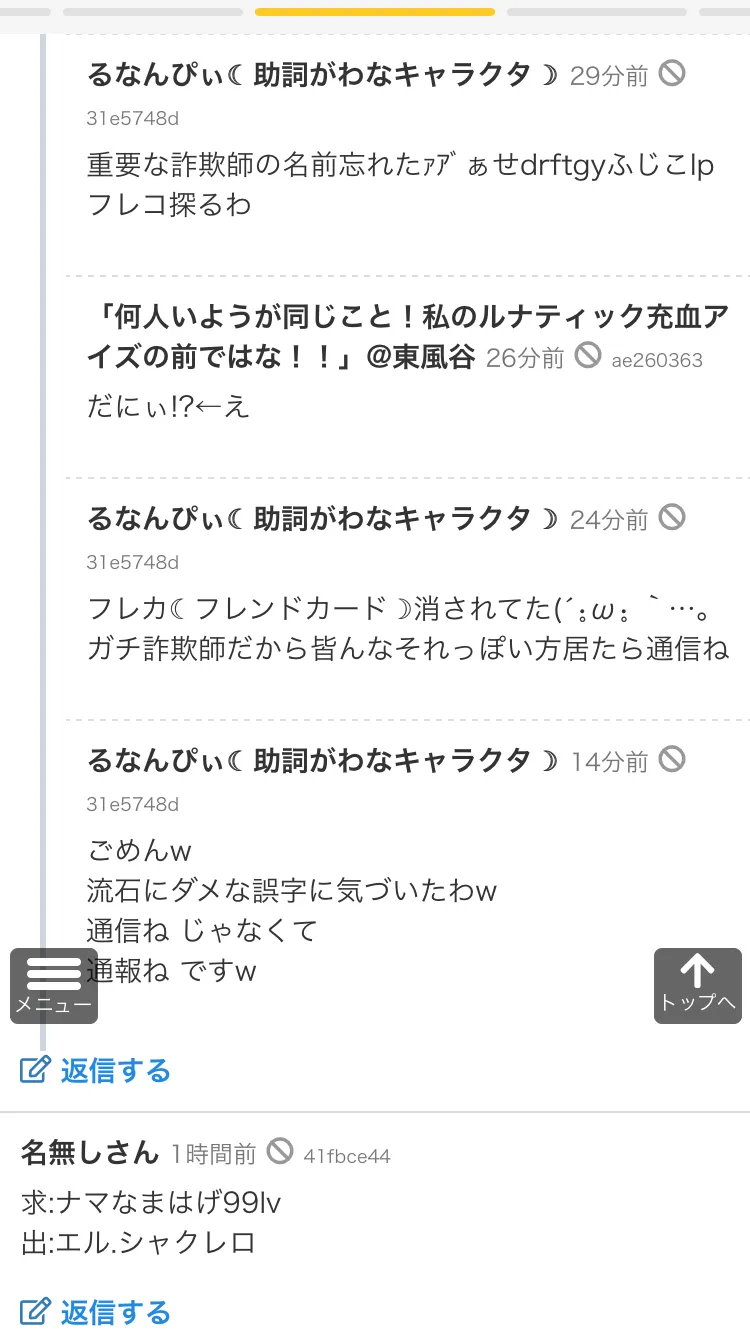Viewport: 750px width, 1334px height.
Task: Block the user on the 29分前 comment
Action: tap(673, 73)
